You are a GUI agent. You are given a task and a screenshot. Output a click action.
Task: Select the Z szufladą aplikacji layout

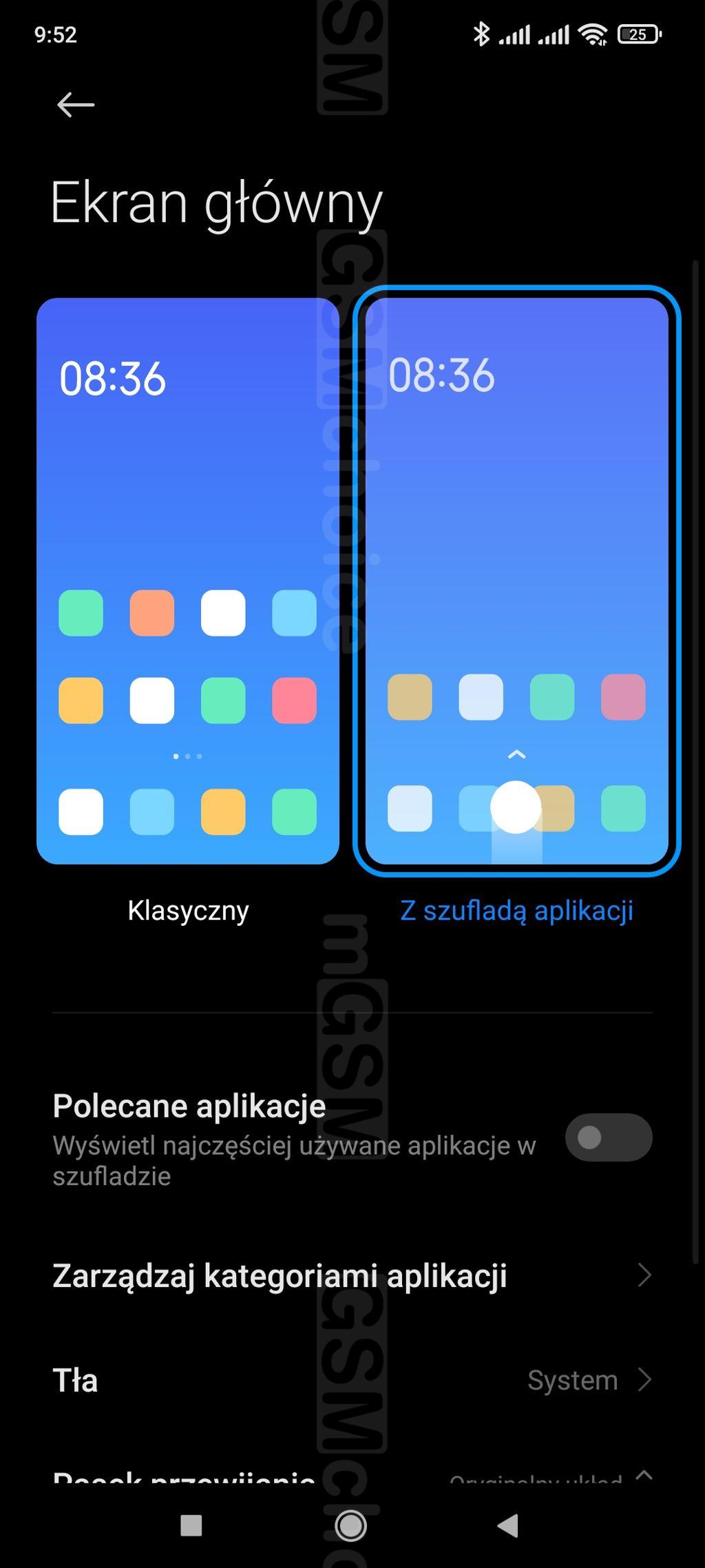516,581
